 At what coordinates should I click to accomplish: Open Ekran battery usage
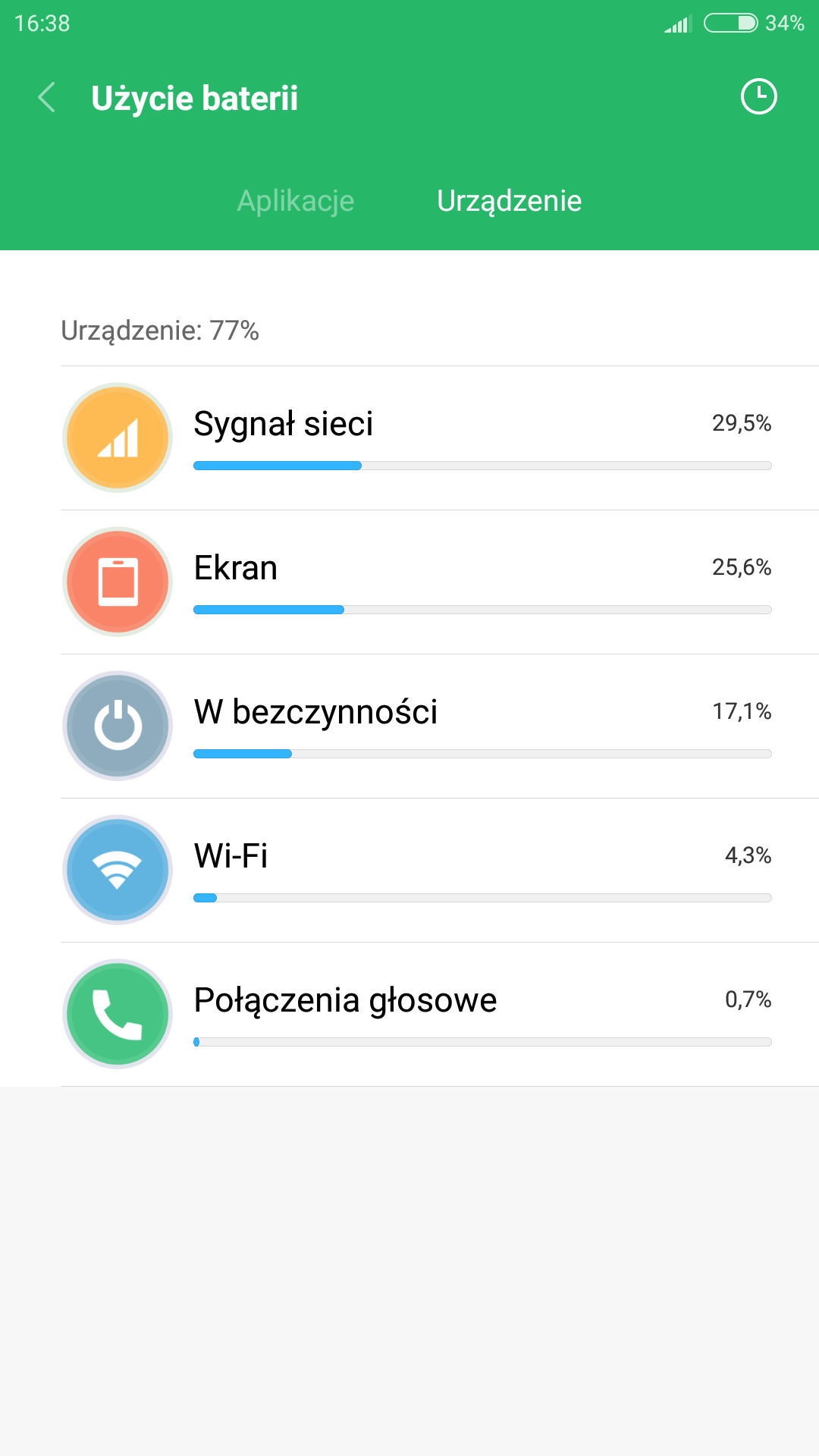[x=440, y=582]
